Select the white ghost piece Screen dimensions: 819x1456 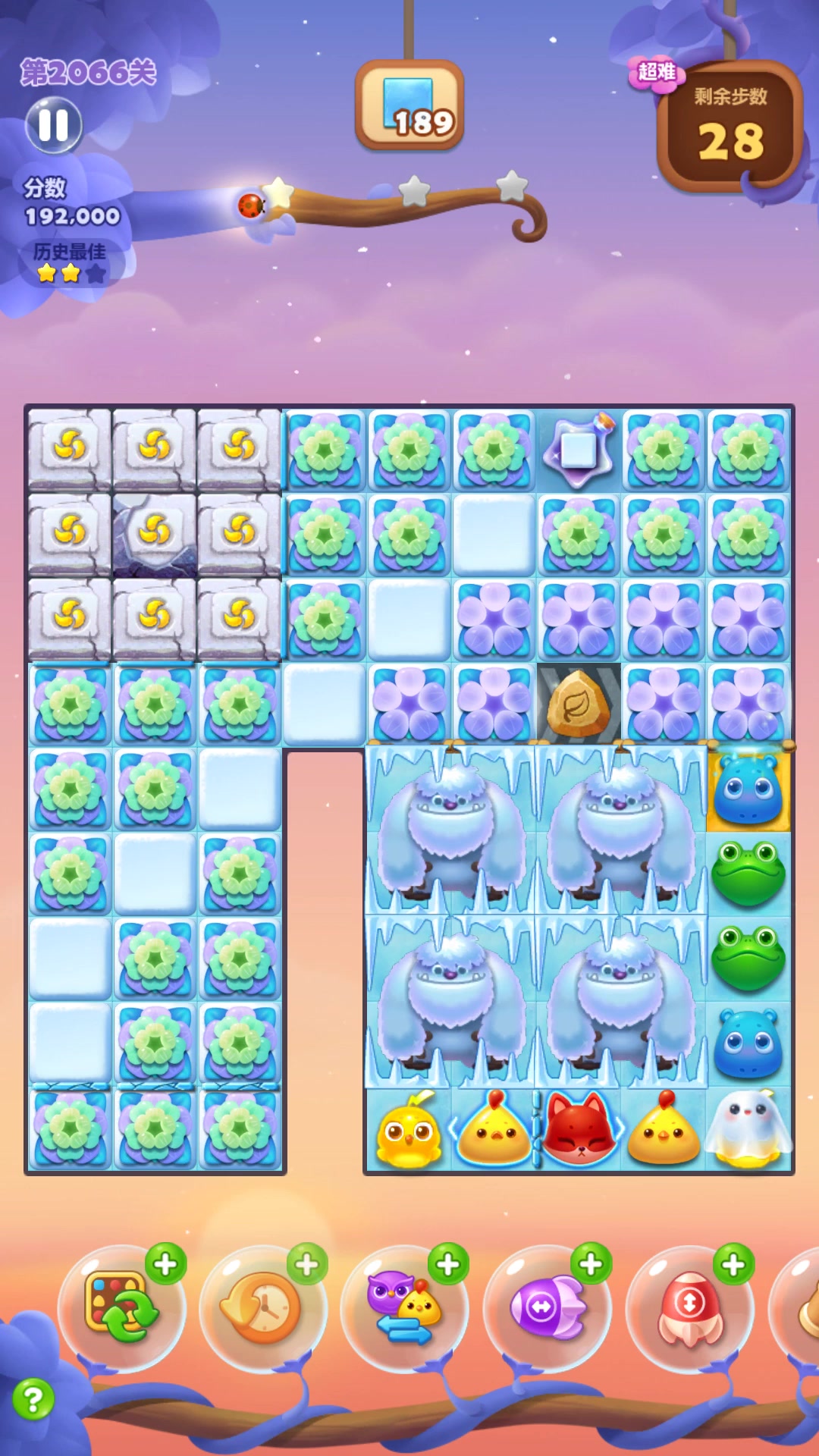(748, 1129)
